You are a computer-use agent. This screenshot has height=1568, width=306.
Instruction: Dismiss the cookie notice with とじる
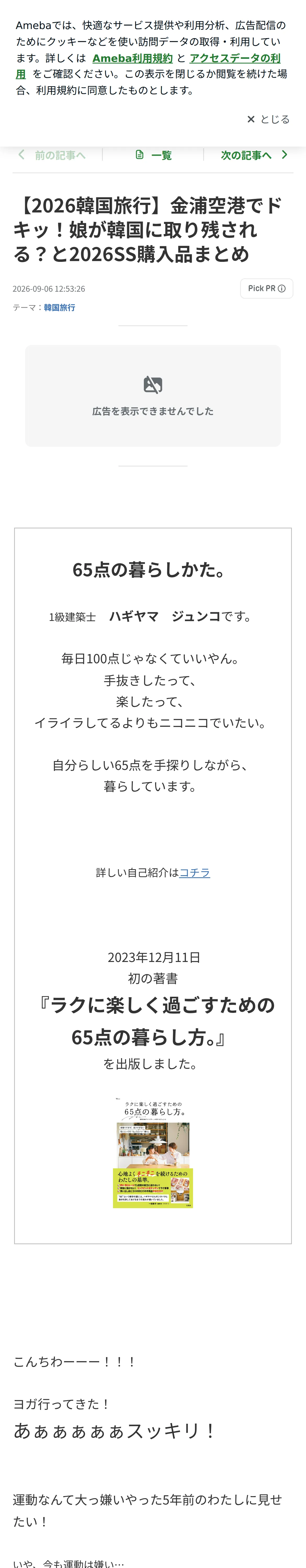[x=268, y=119]
